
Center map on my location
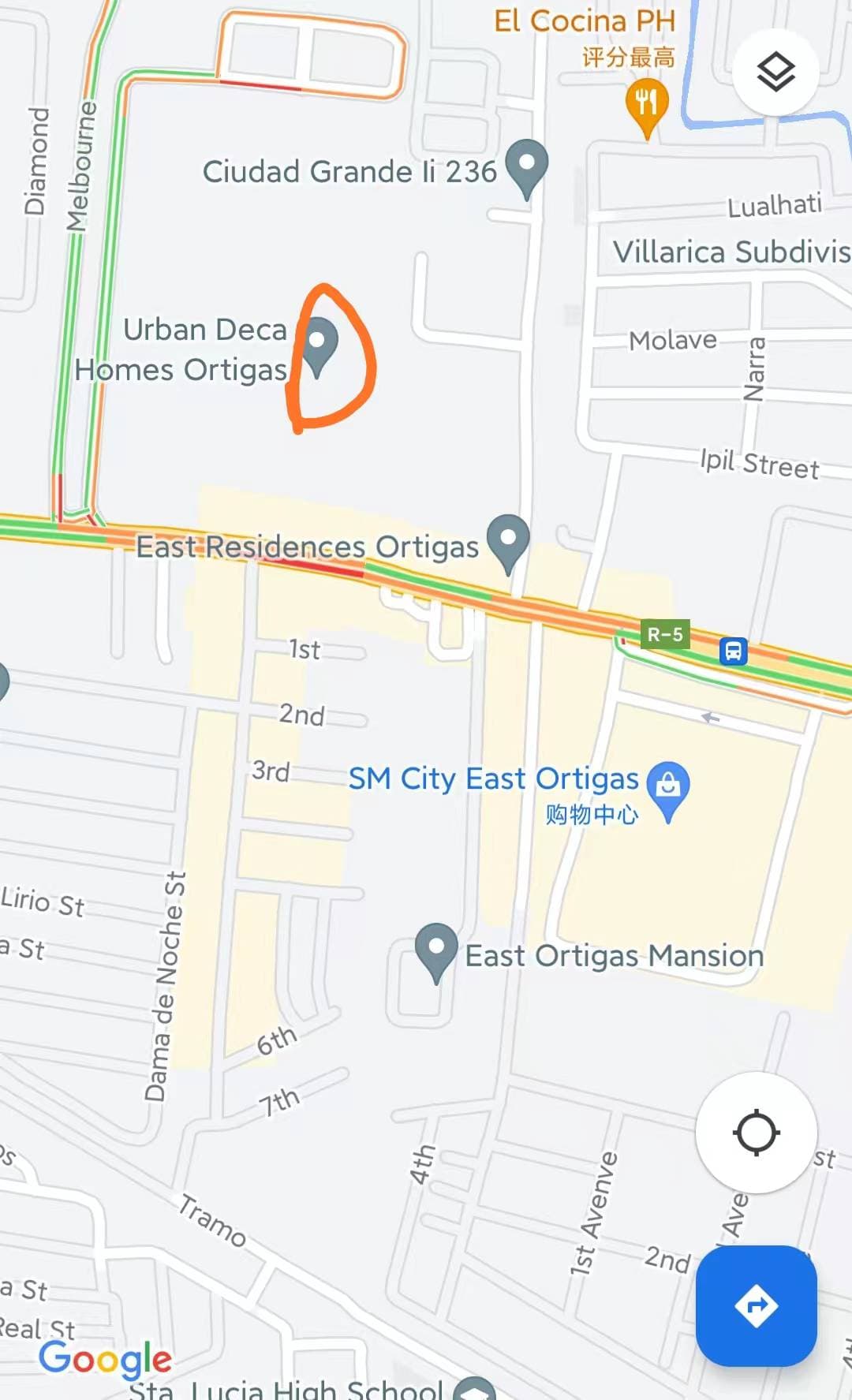(x=756, y=1133)
